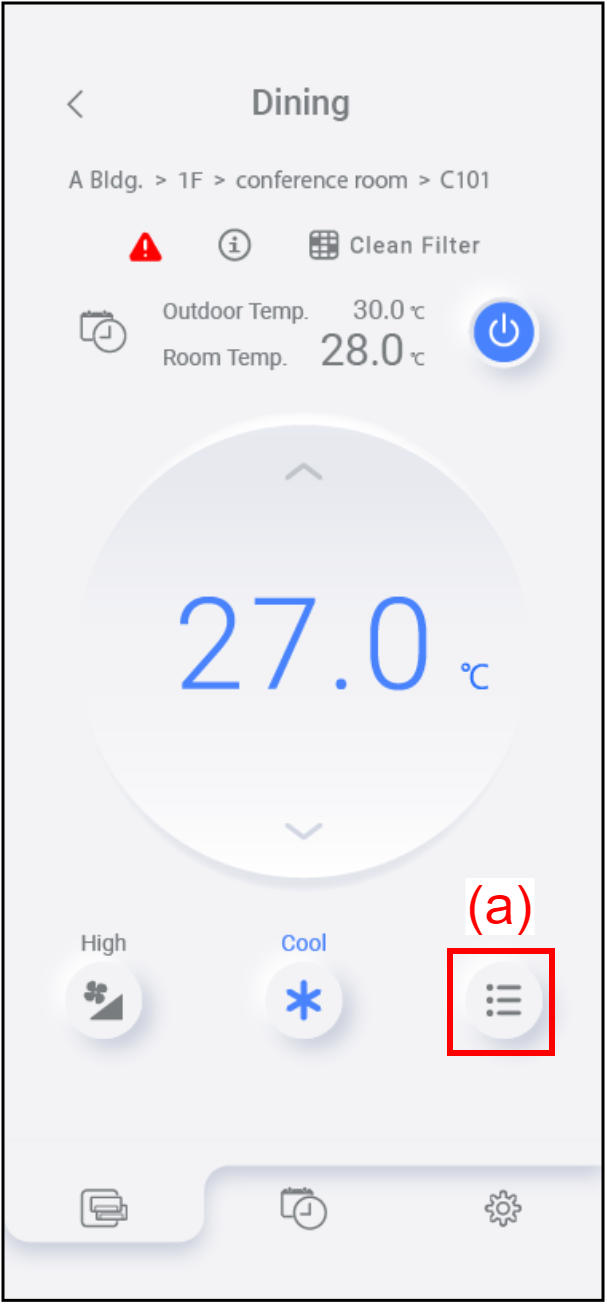The image size is (607, 1305).
Task: Go back from the Dining screen
Action: [x=75, y=104]
